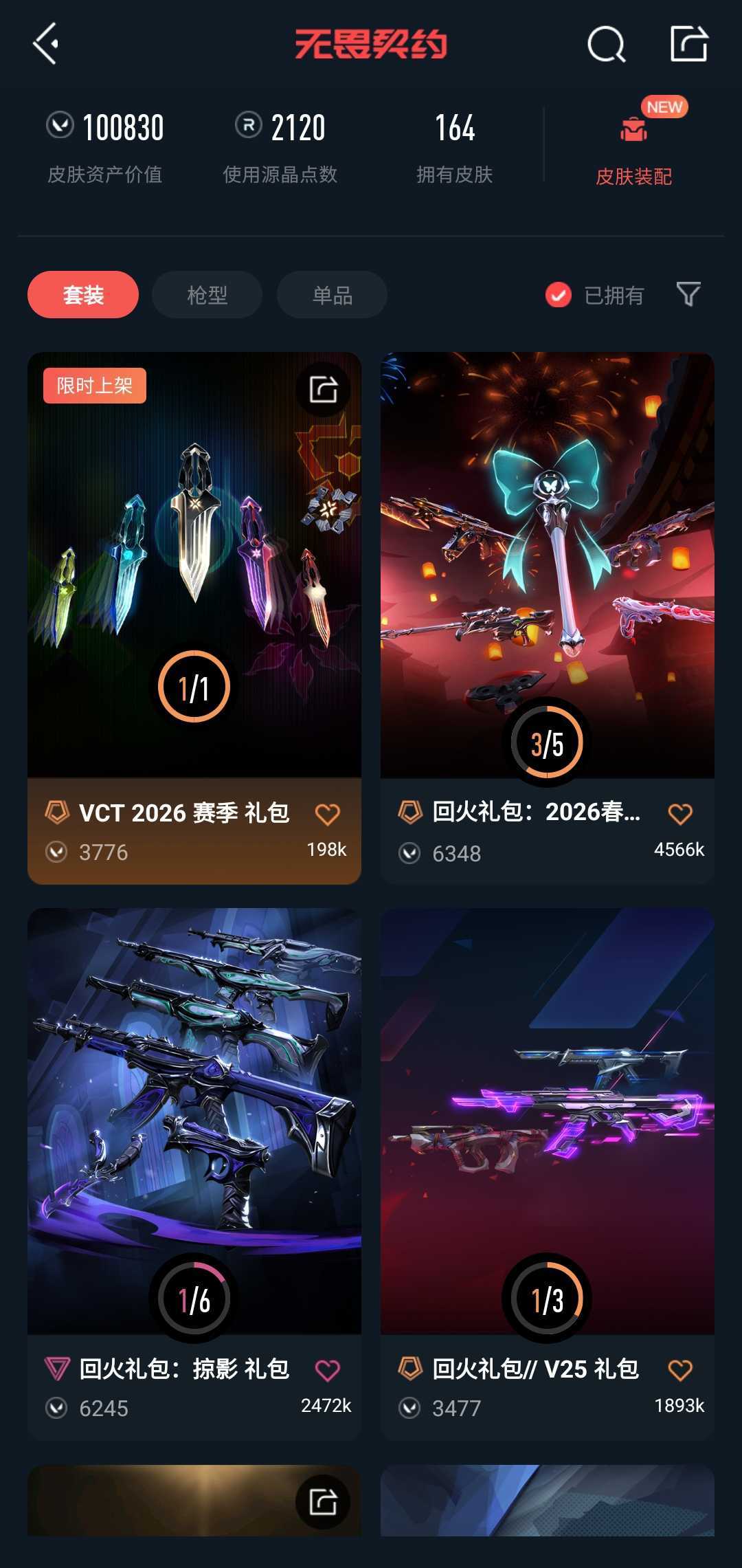The image size is (742, 1568).
Task: Open the 回火礼包// V25 礼包 card
Action: pyautogui.click(x=547, y=1120)
